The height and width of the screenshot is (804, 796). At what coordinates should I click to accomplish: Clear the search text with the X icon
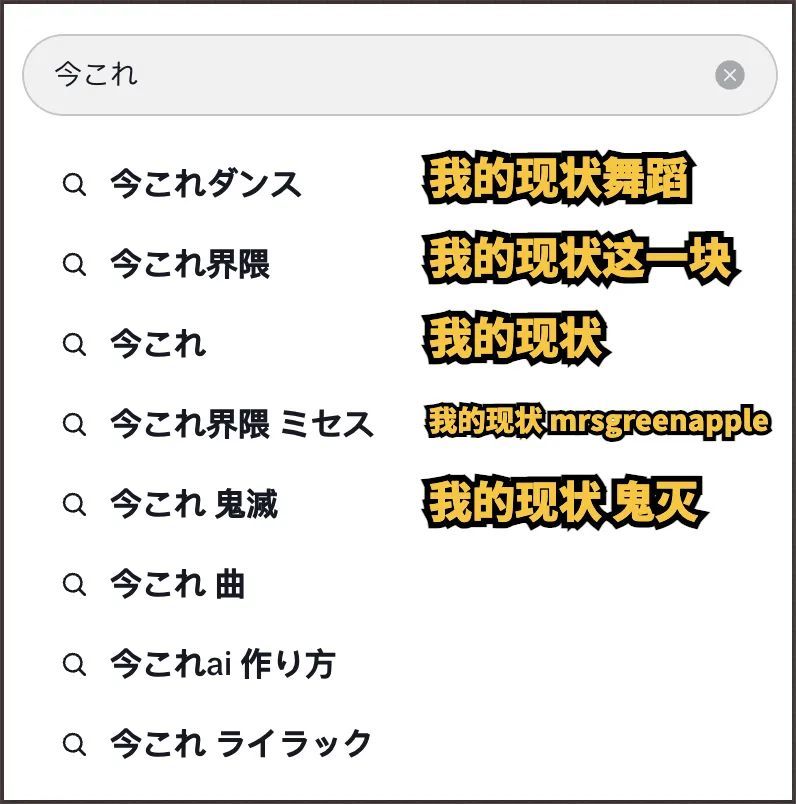pos(730,75)
